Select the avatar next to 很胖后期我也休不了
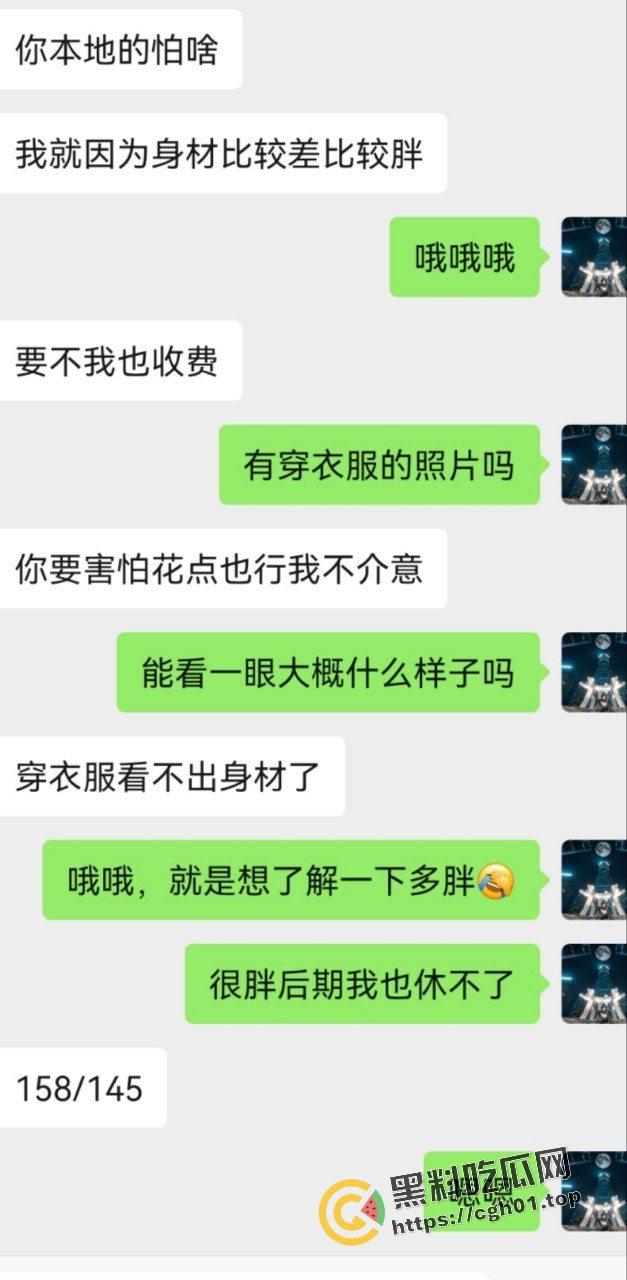Viewport: 627px width, 1280px height. (593, 984)
